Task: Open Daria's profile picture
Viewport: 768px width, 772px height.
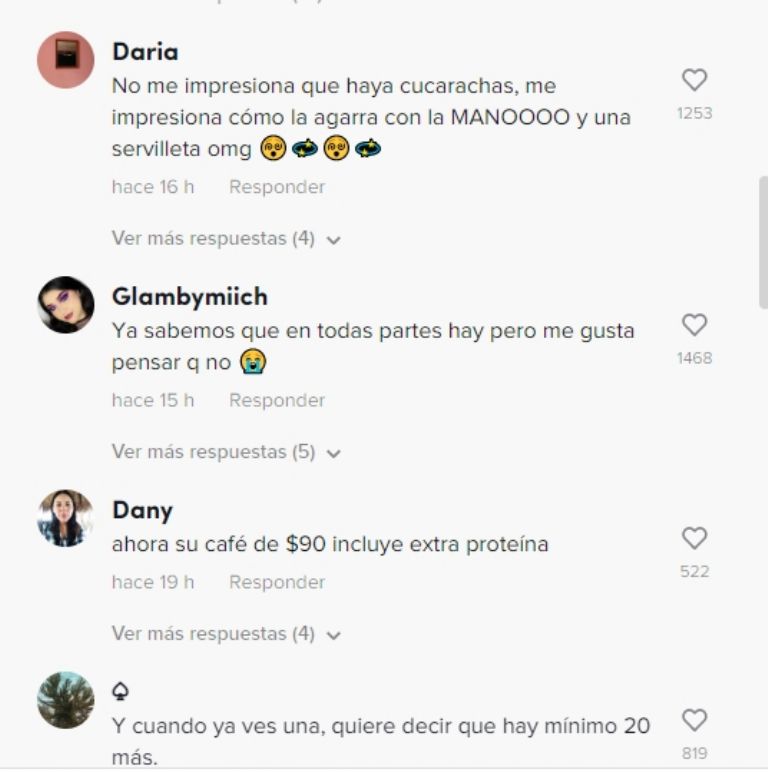Action: point(66,60)
